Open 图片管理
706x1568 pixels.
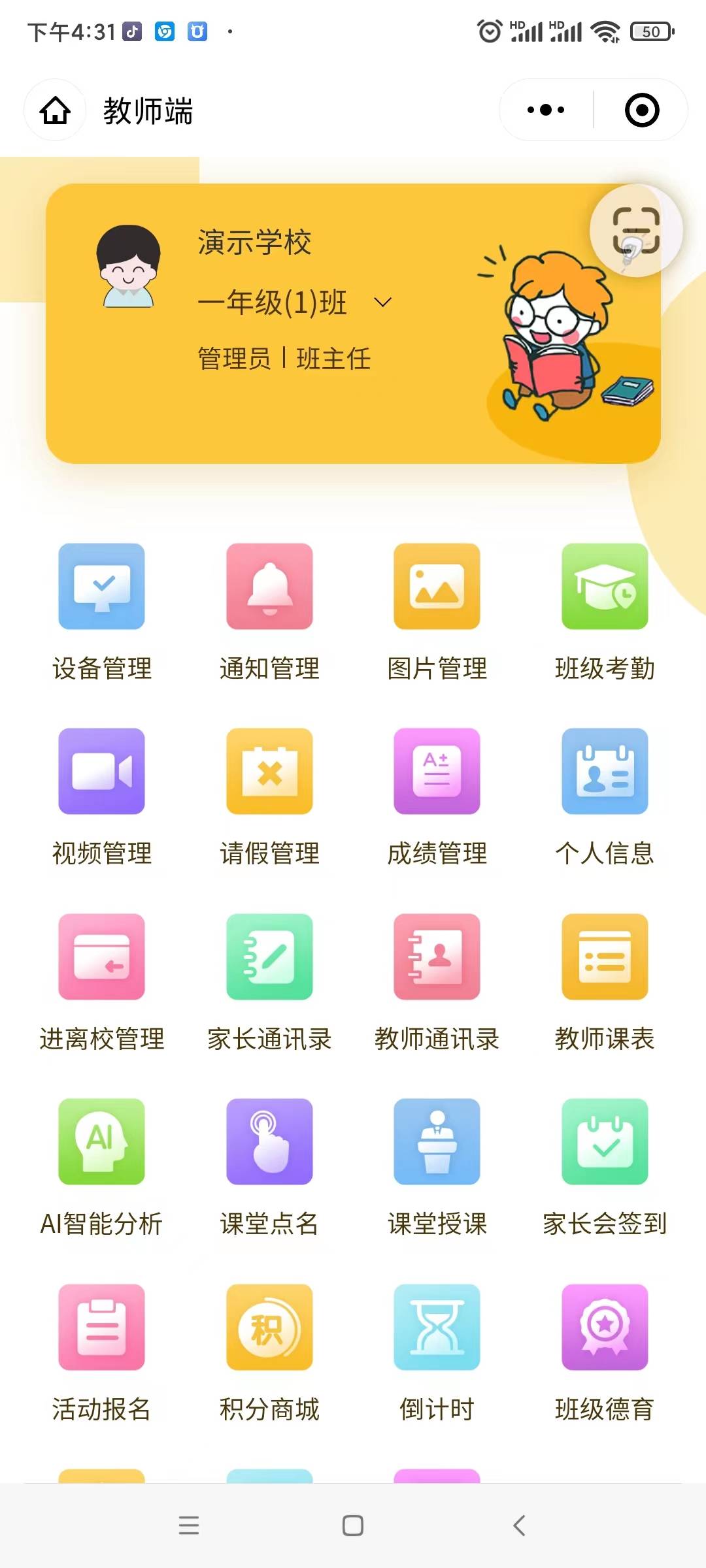(x=437, y=587)
